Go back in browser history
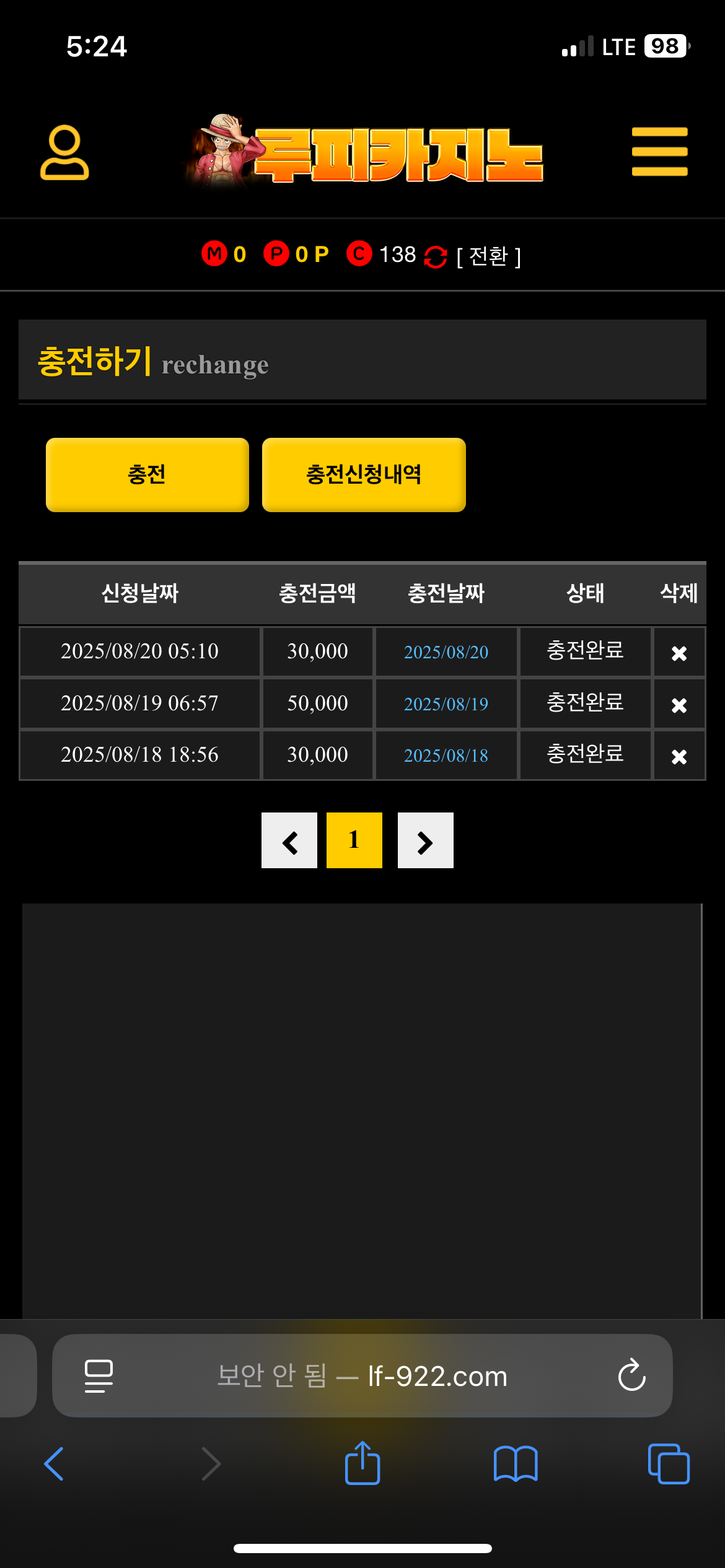The image size is (725, 1568). click(55, 1464)
